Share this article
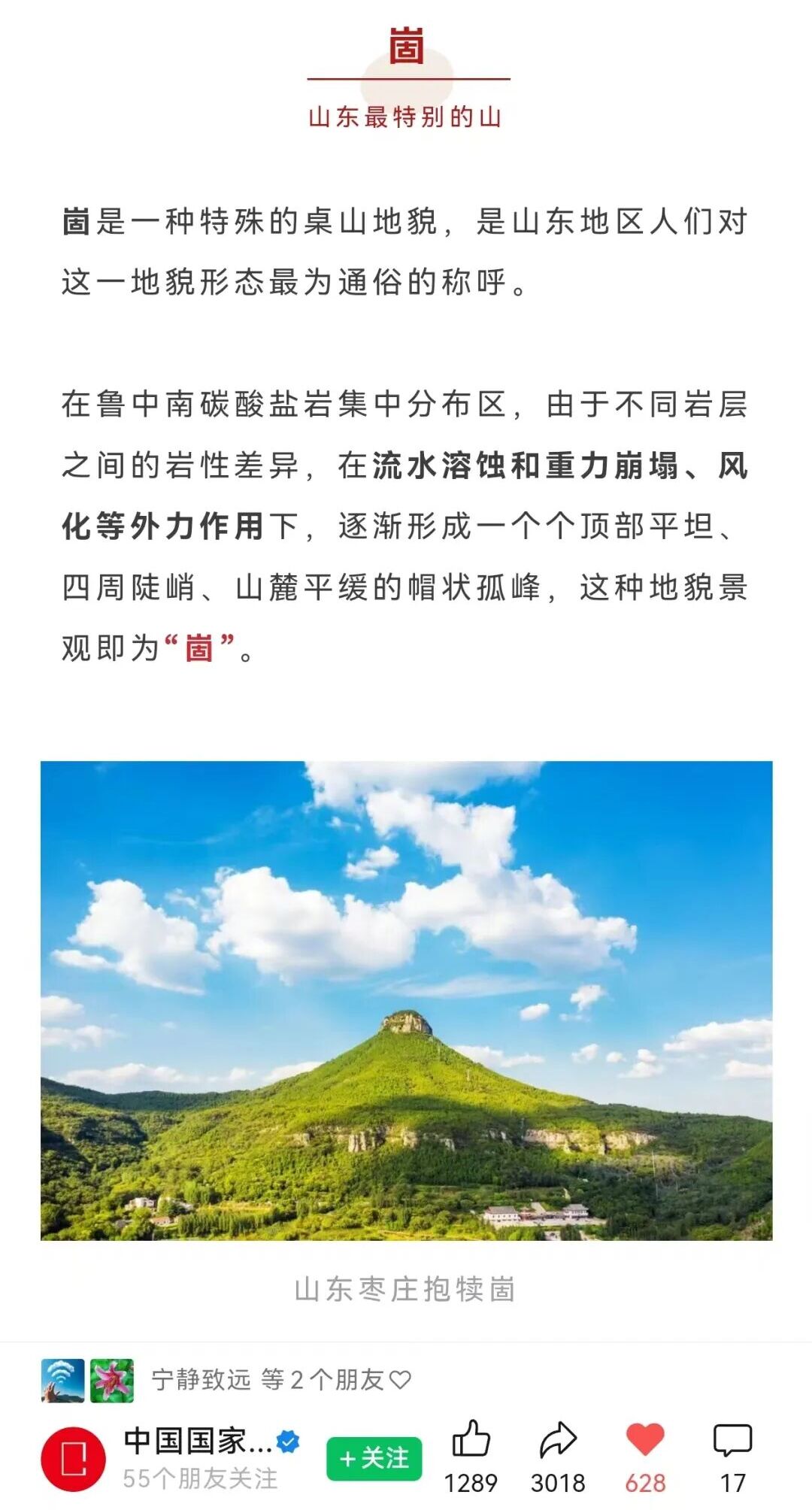 (x=558, y=1440)
